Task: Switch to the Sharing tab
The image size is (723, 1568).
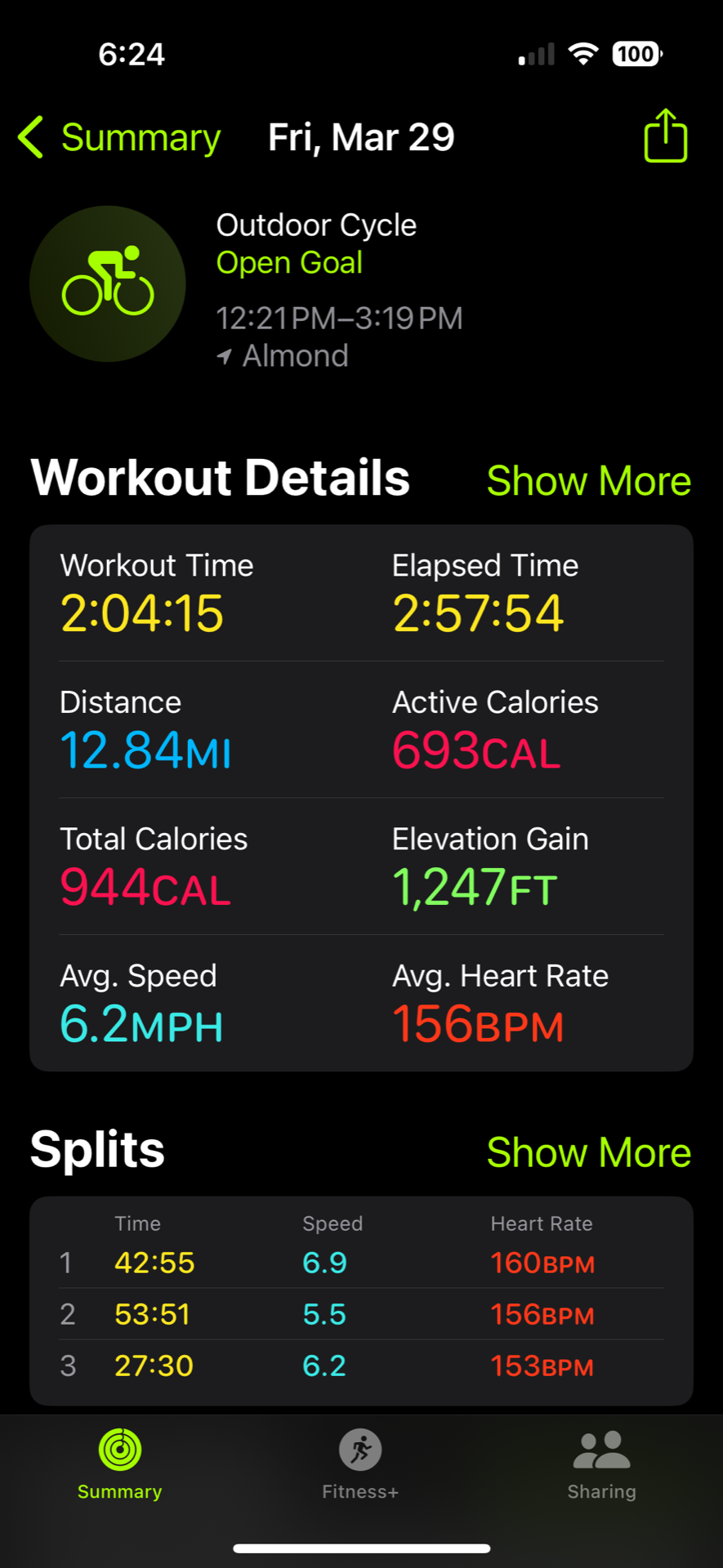Action: click(x=601, y=1465)
